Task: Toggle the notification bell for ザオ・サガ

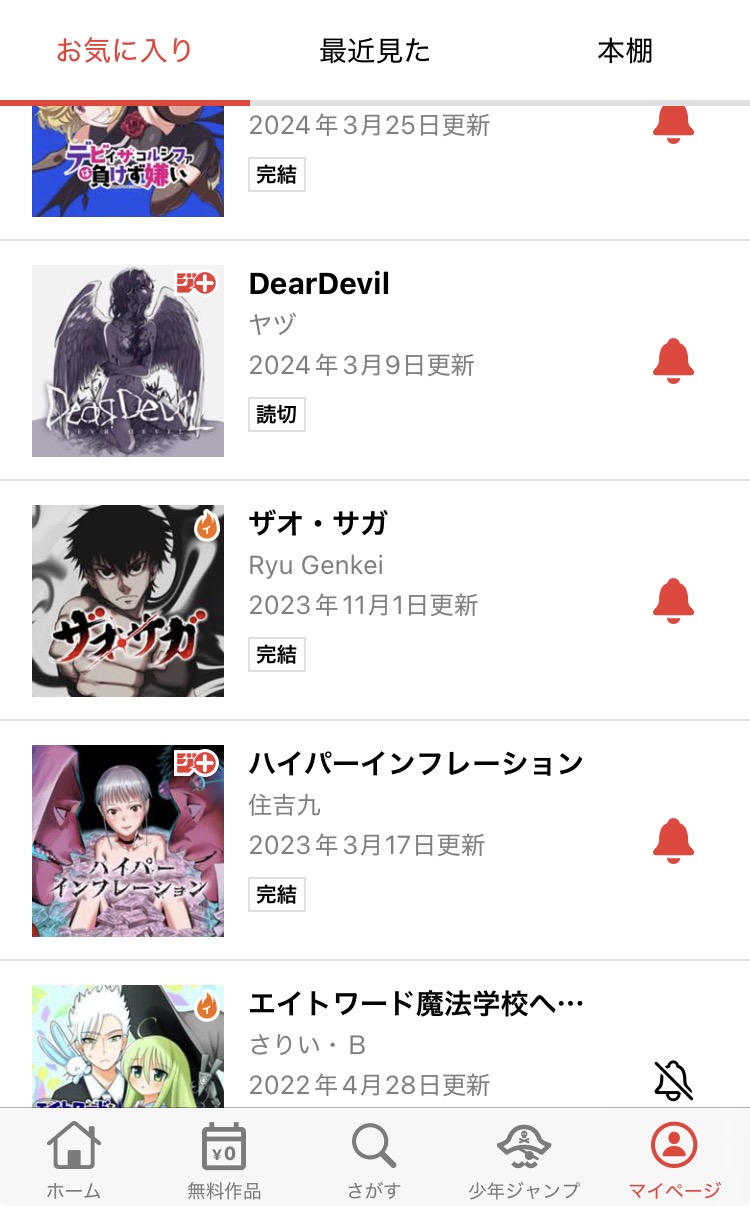Action: [673, 601]
